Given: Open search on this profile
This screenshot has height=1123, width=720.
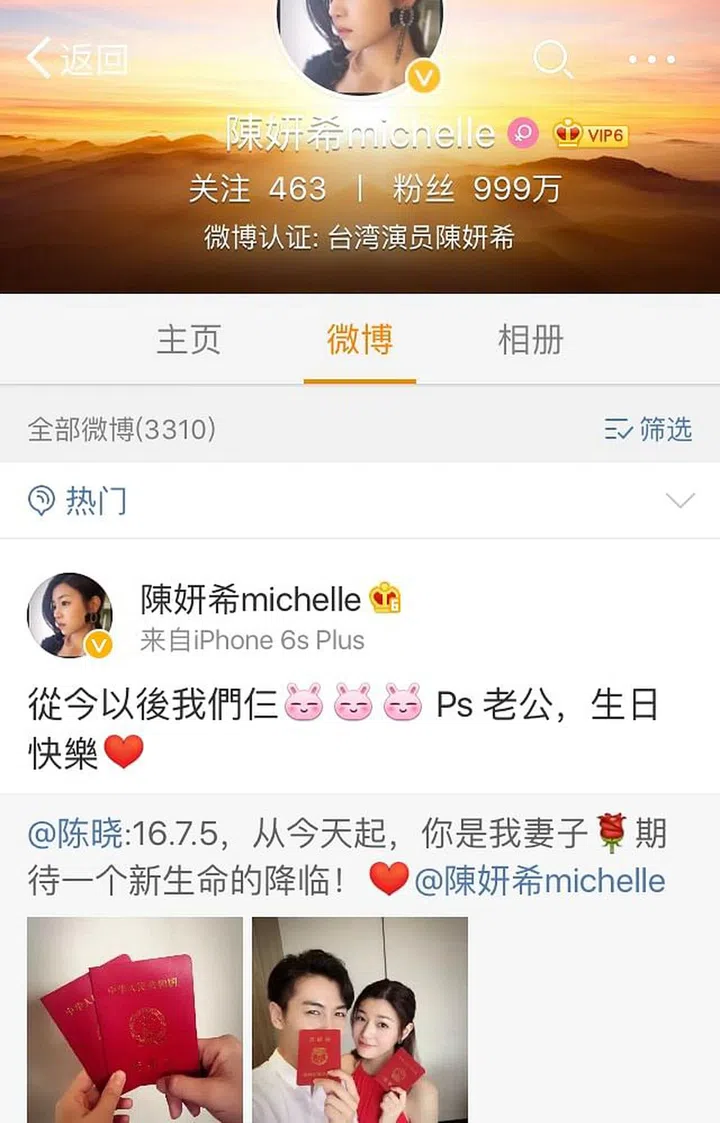Looking at the screenshot, I should click(552, 59).
